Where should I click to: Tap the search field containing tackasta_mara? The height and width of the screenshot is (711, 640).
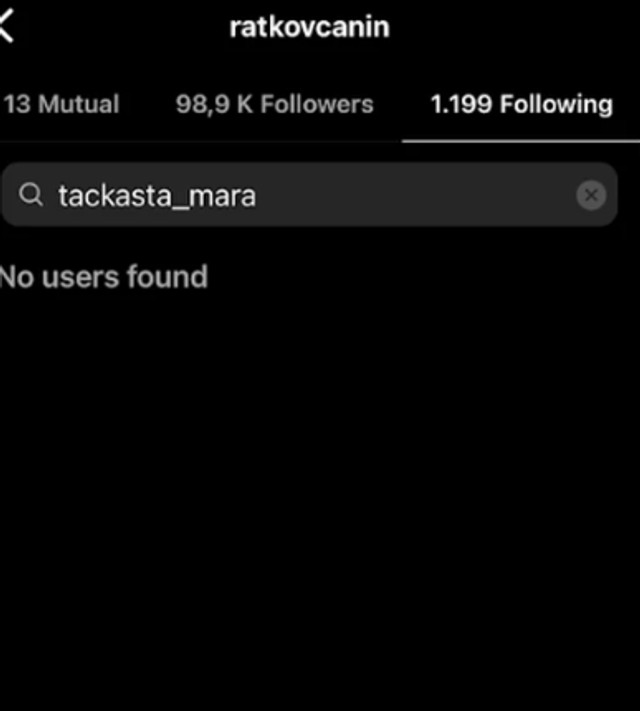(300, 195)
